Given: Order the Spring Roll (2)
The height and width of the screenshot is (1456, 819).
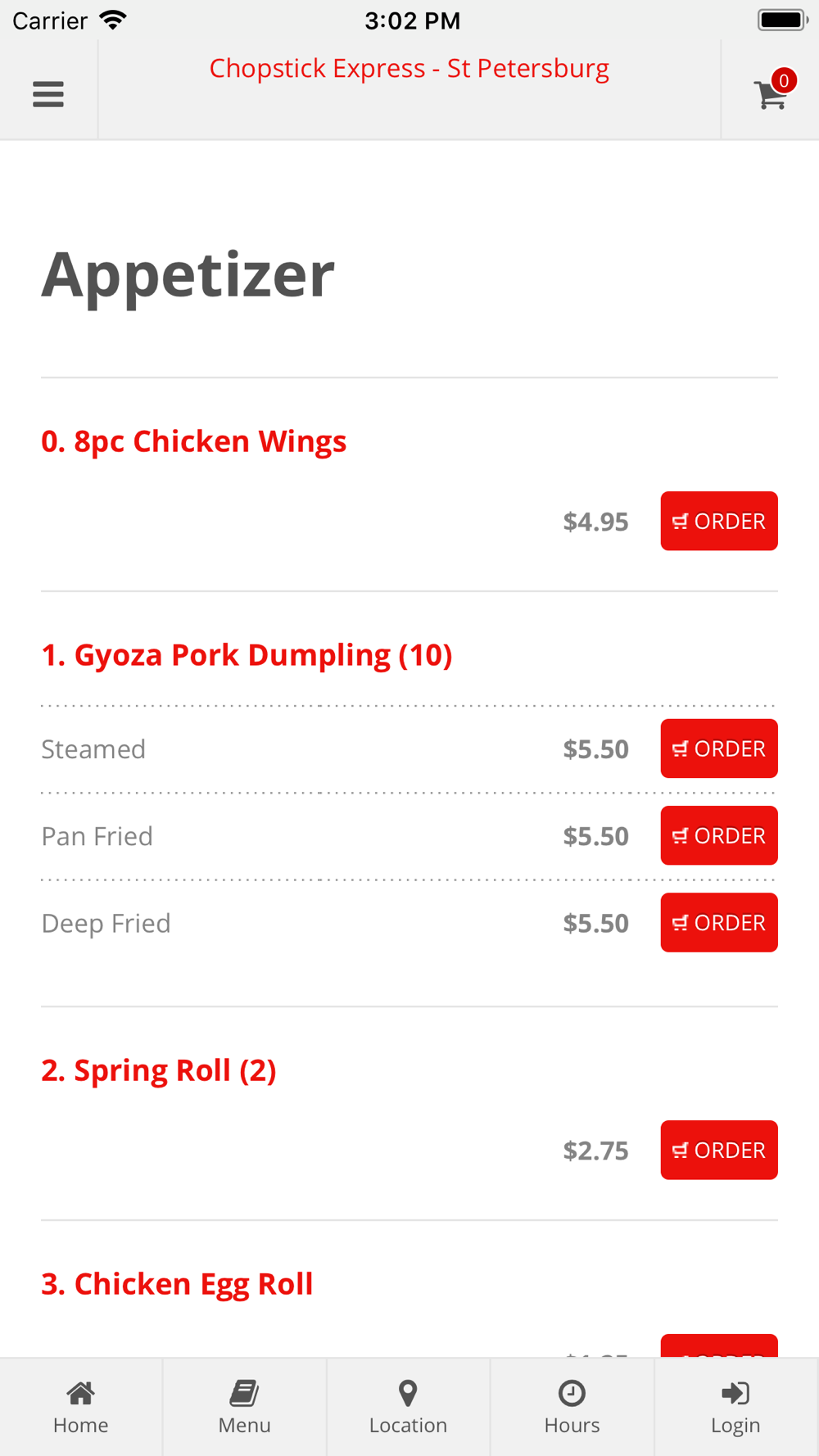Looking at the screenshot, I should click(719, 1150).
